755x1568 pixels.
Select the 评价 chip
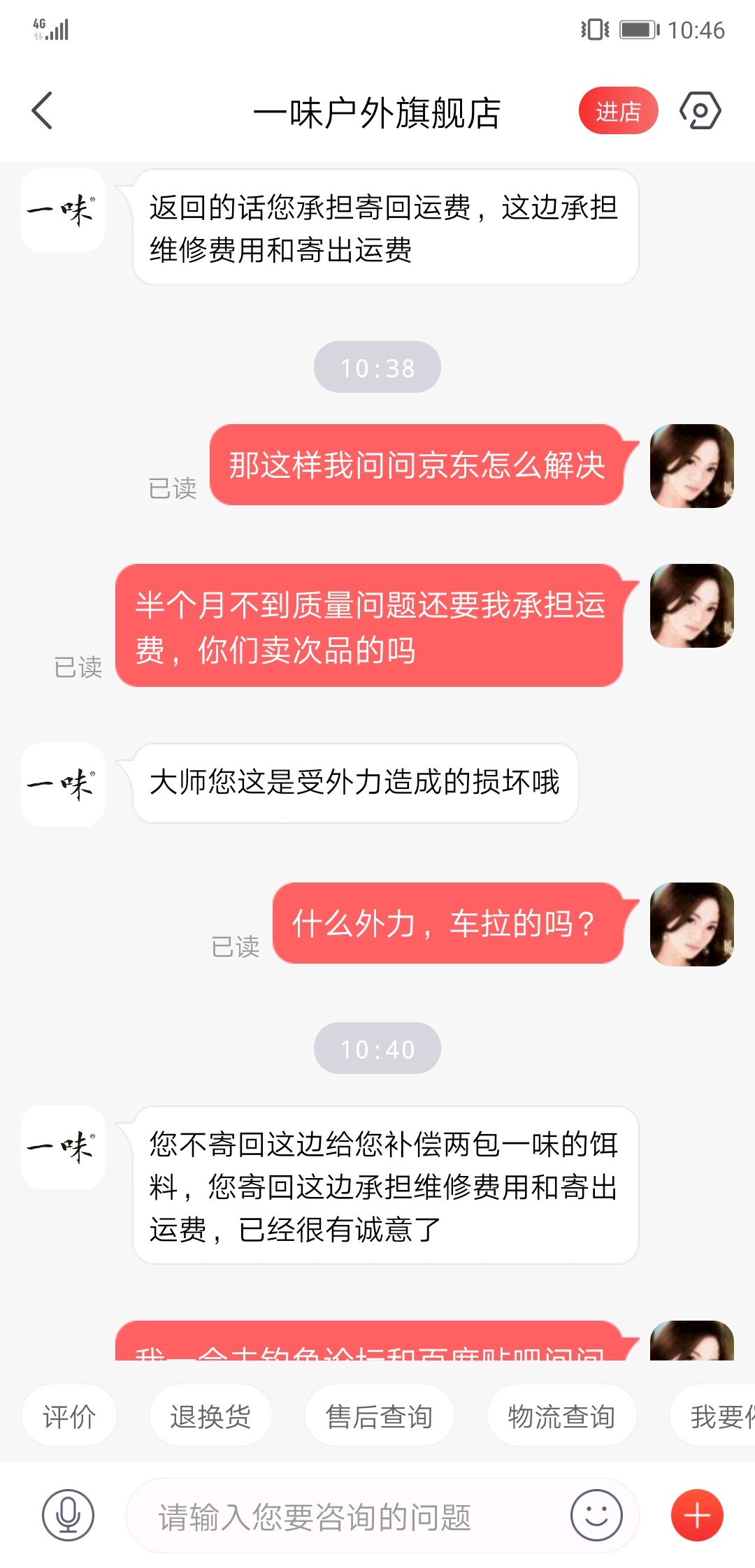(x=69, y=1416)
